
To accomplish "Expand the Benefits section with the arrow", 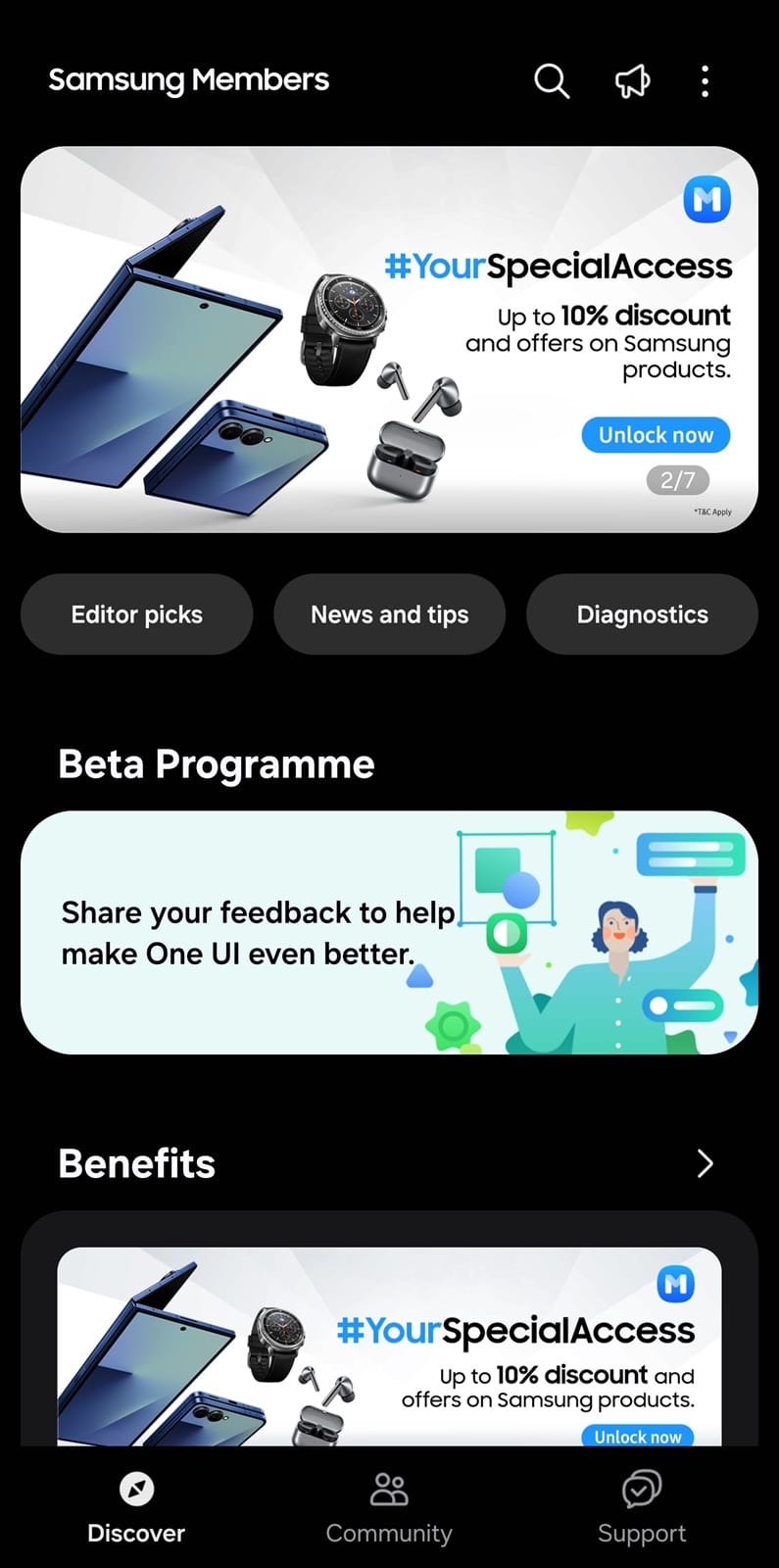I will click(x=705, y=1163).
